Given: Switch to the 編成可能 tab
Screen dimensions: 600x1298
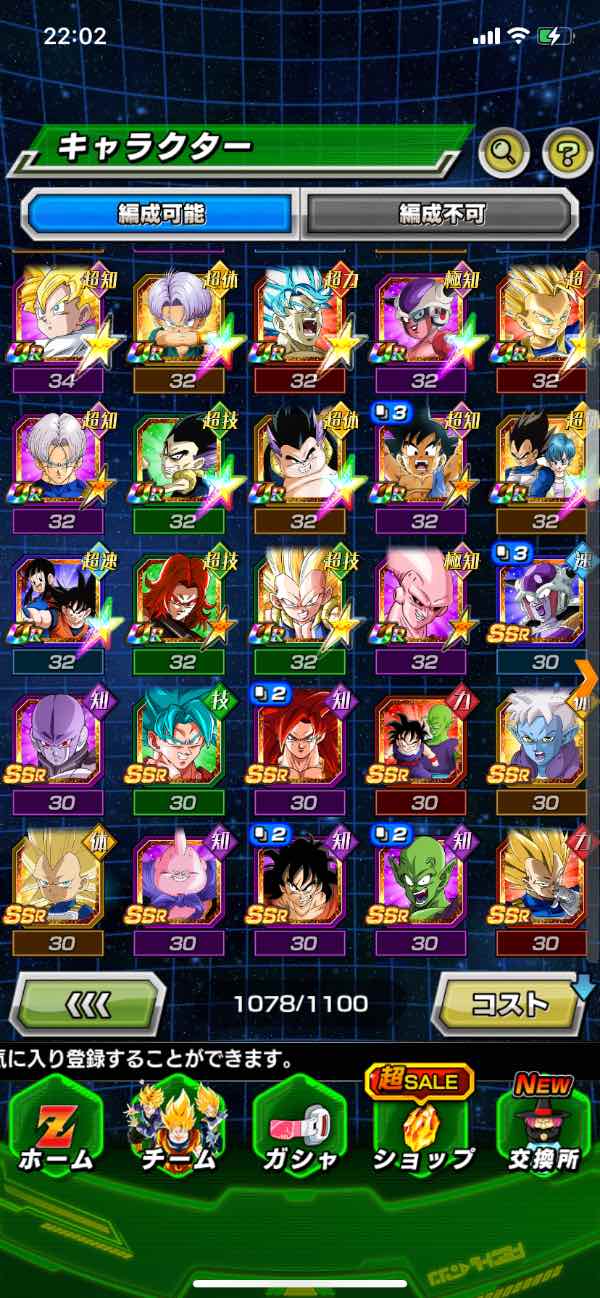Looking at the screenshot, I should pos(161,213).
